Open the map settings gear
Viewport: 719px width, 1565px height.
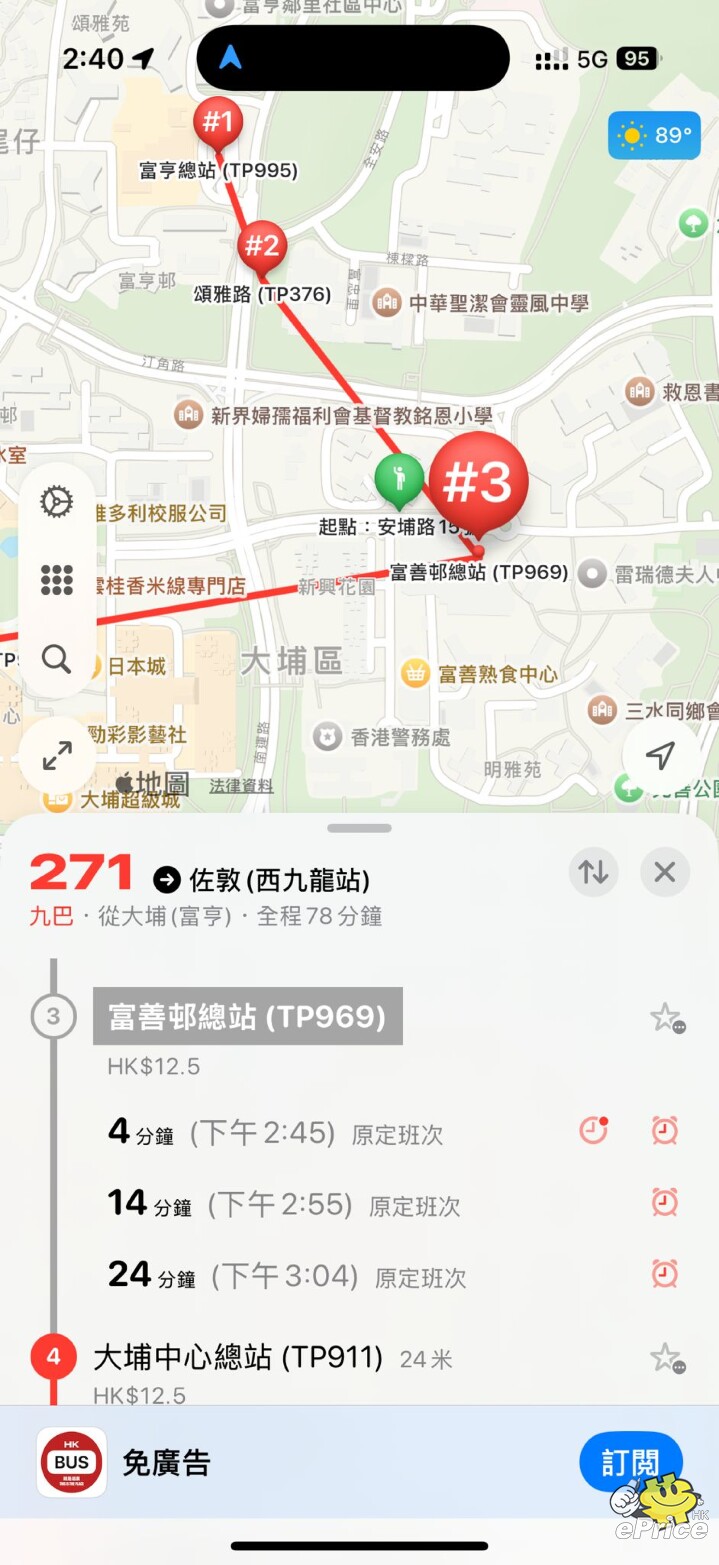[x=56, y=500]
